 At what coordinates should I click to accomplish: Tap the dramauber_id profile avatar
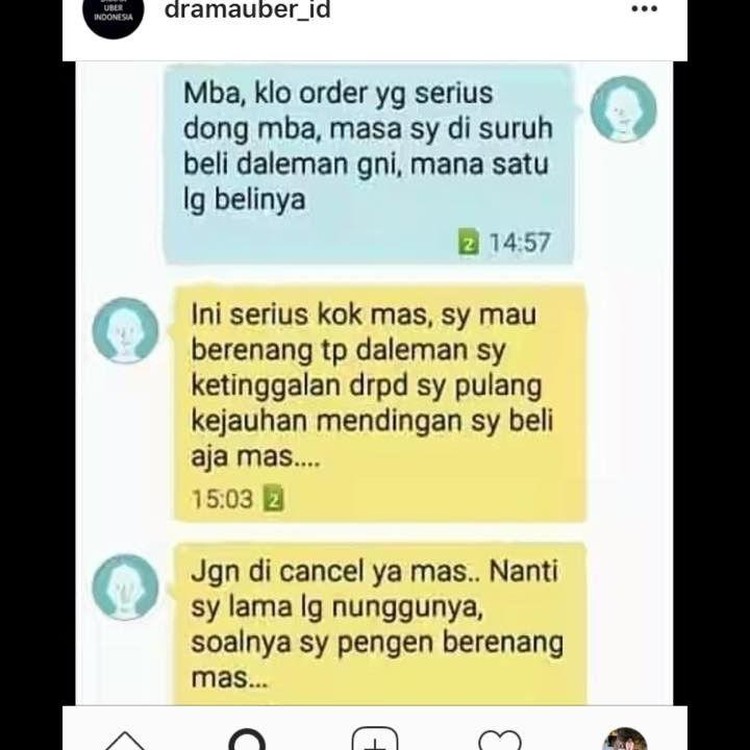click(x=113, y=15)
